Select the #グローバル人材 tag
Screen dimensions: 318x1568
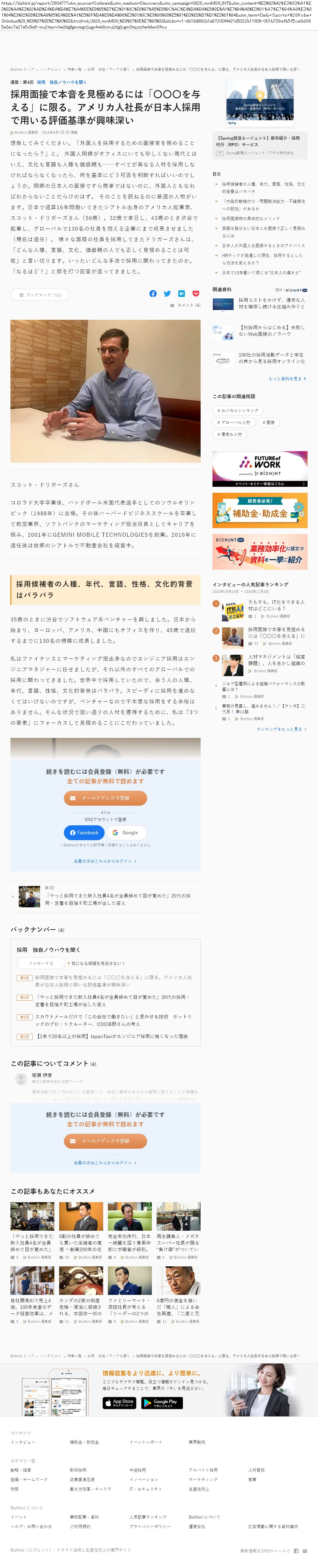[x=233, y=422]
